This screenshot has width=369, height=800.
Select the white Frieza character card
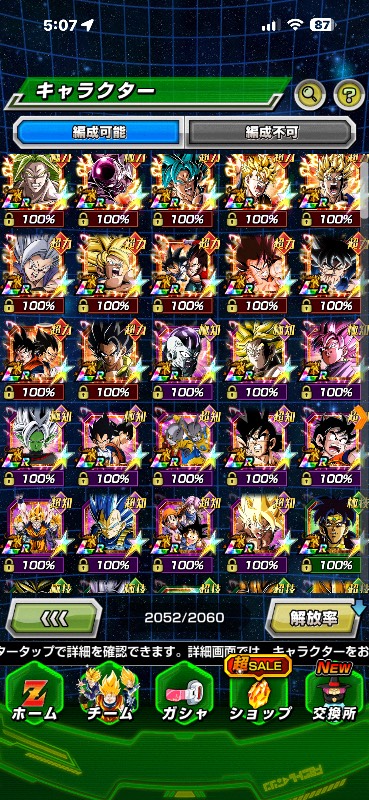[x=184, y=360]
